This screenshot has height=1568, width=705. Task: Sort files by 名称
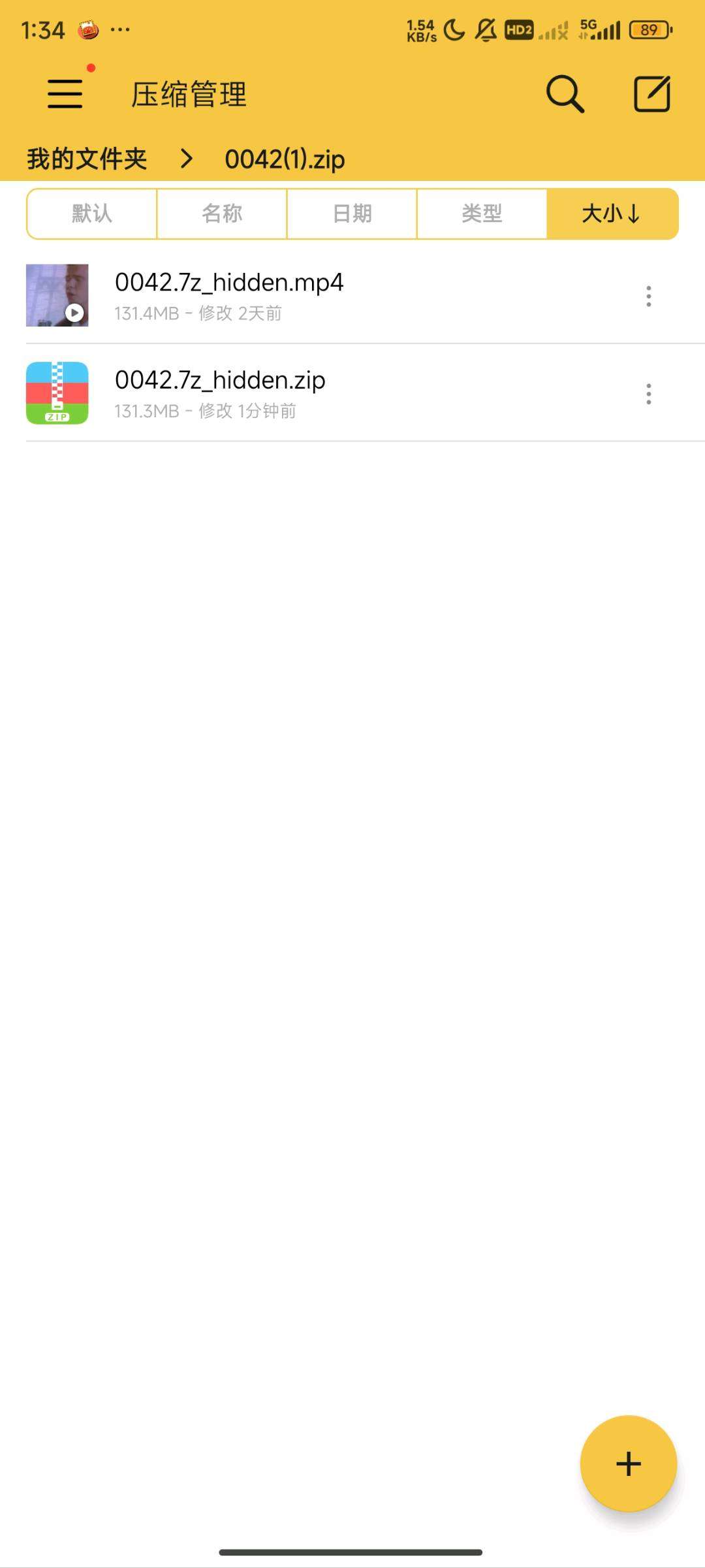222,214
